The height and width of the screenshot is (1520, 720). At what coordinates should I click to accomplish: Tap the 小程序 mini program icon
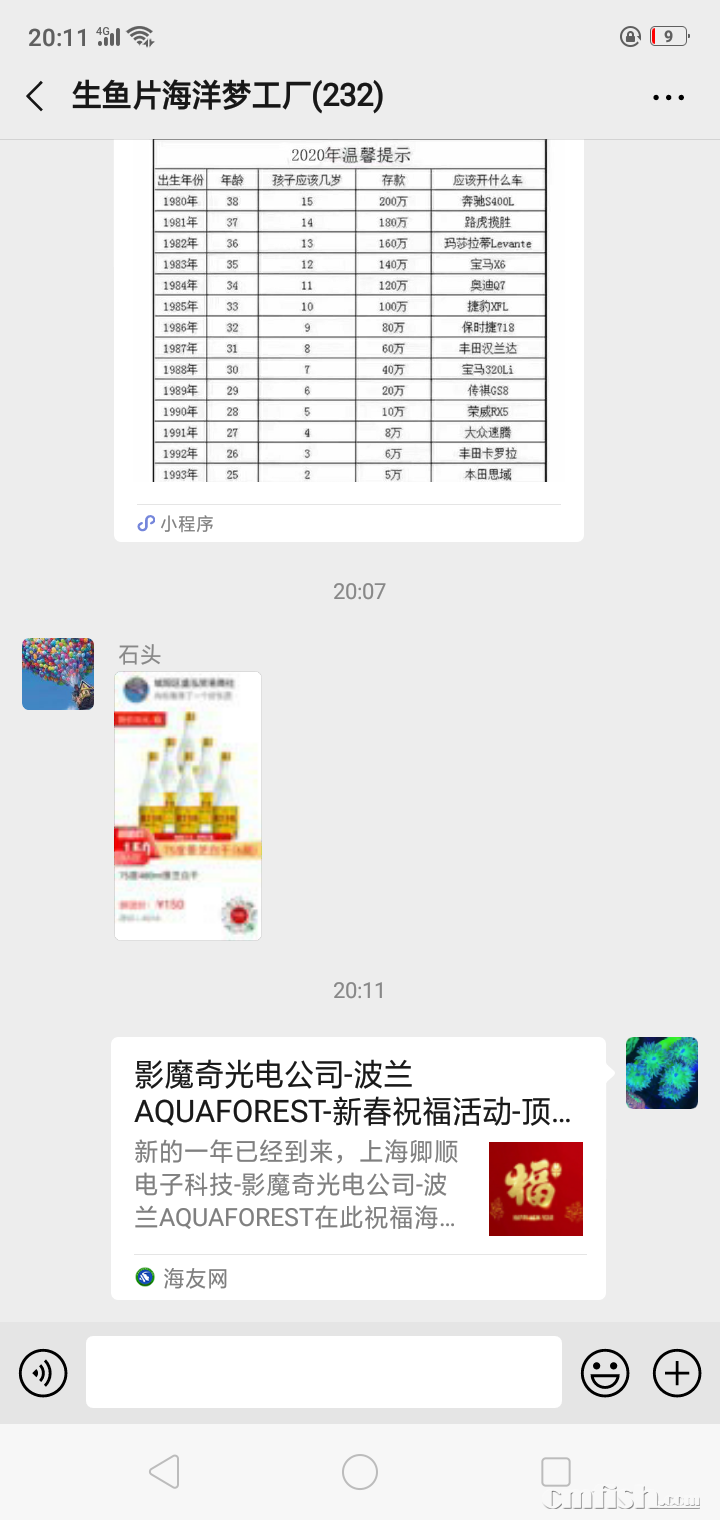click(x=146, y=523)
